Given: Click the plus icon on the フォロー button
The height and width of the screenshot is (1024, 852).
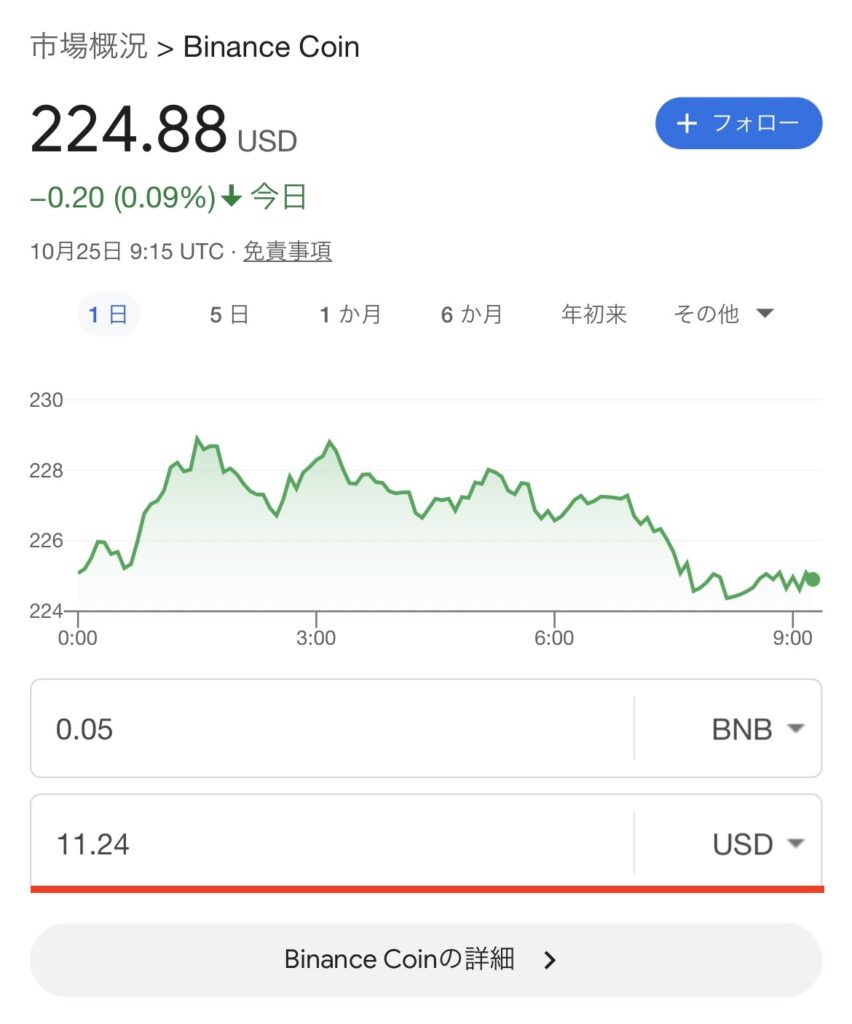Looking at the screenshot, I should coord(686,124).
